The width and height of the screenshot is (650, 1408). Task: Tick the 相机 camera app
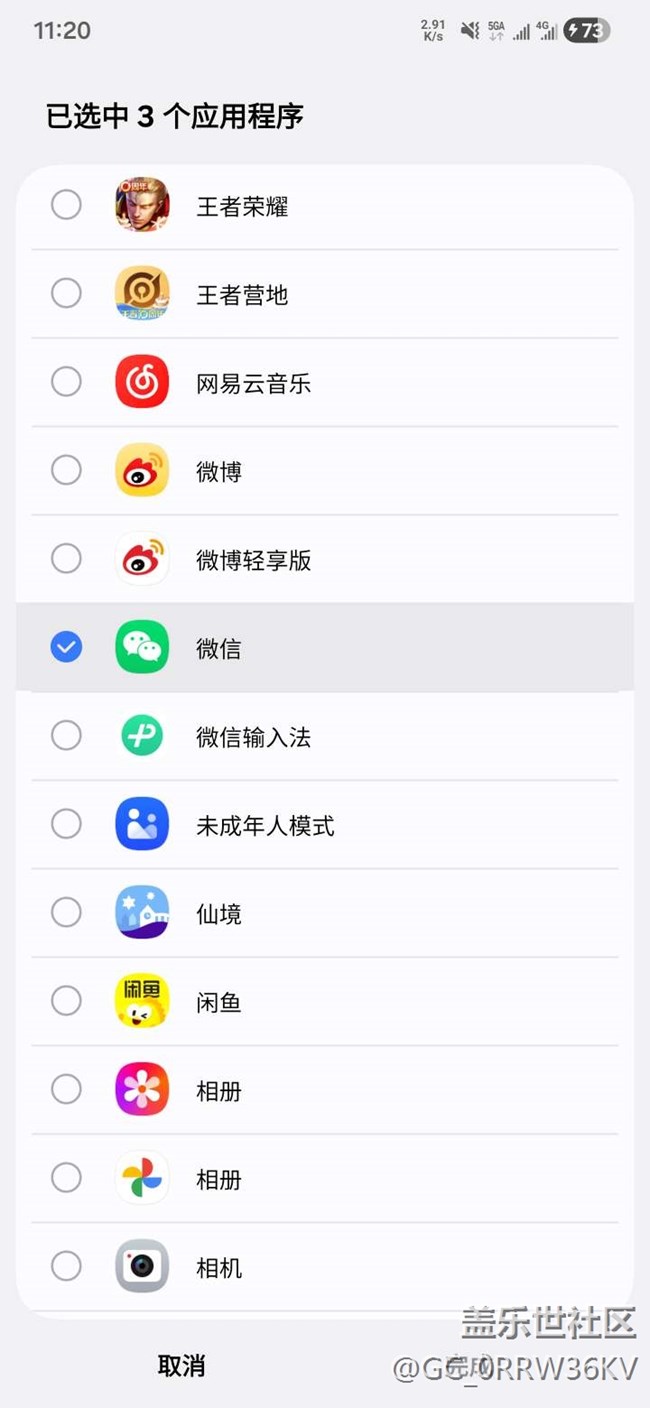pyautogui.click(x=66, y=1266)
